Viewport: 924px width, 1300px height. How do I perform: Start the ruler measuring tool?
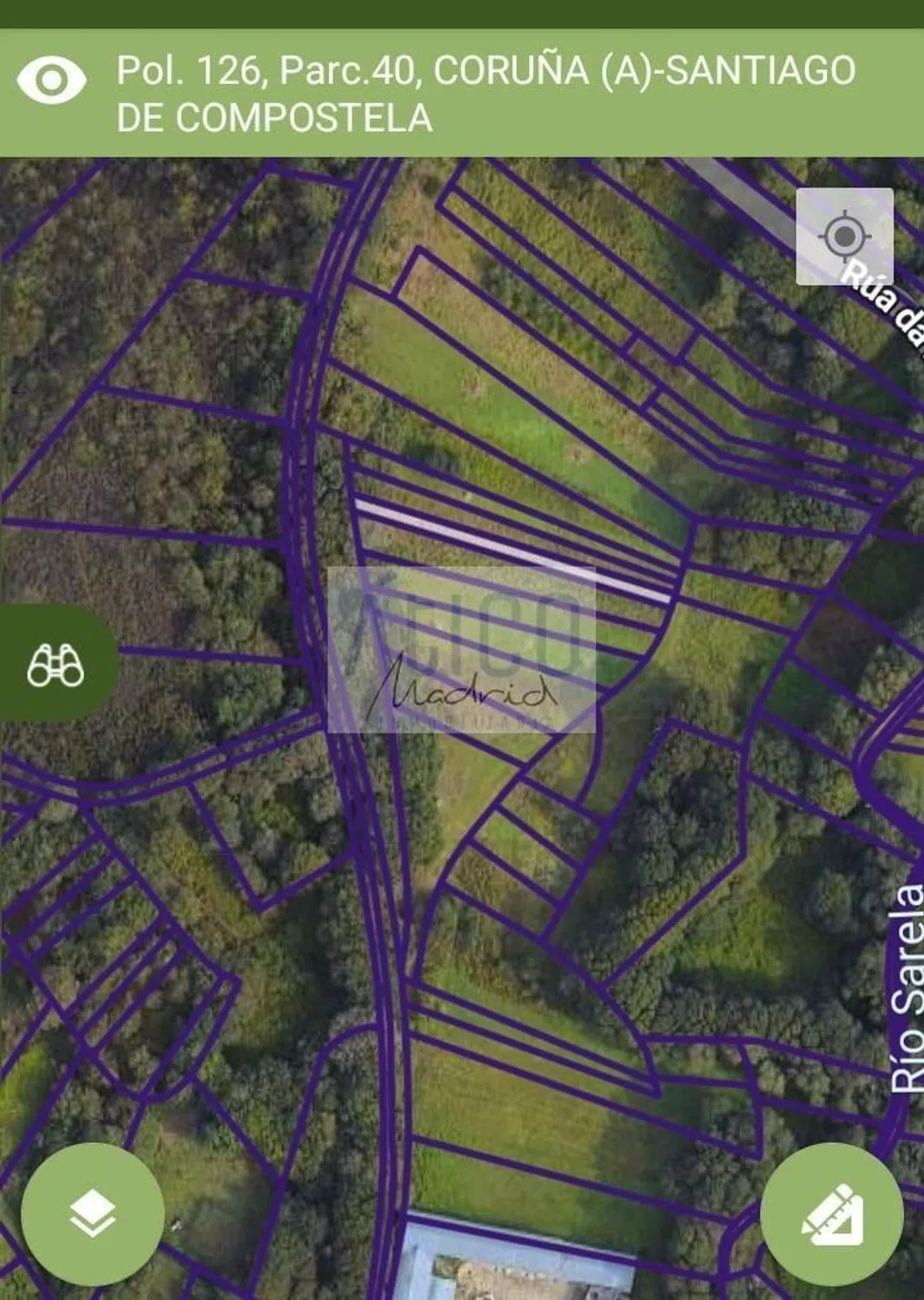(832, 1213)
